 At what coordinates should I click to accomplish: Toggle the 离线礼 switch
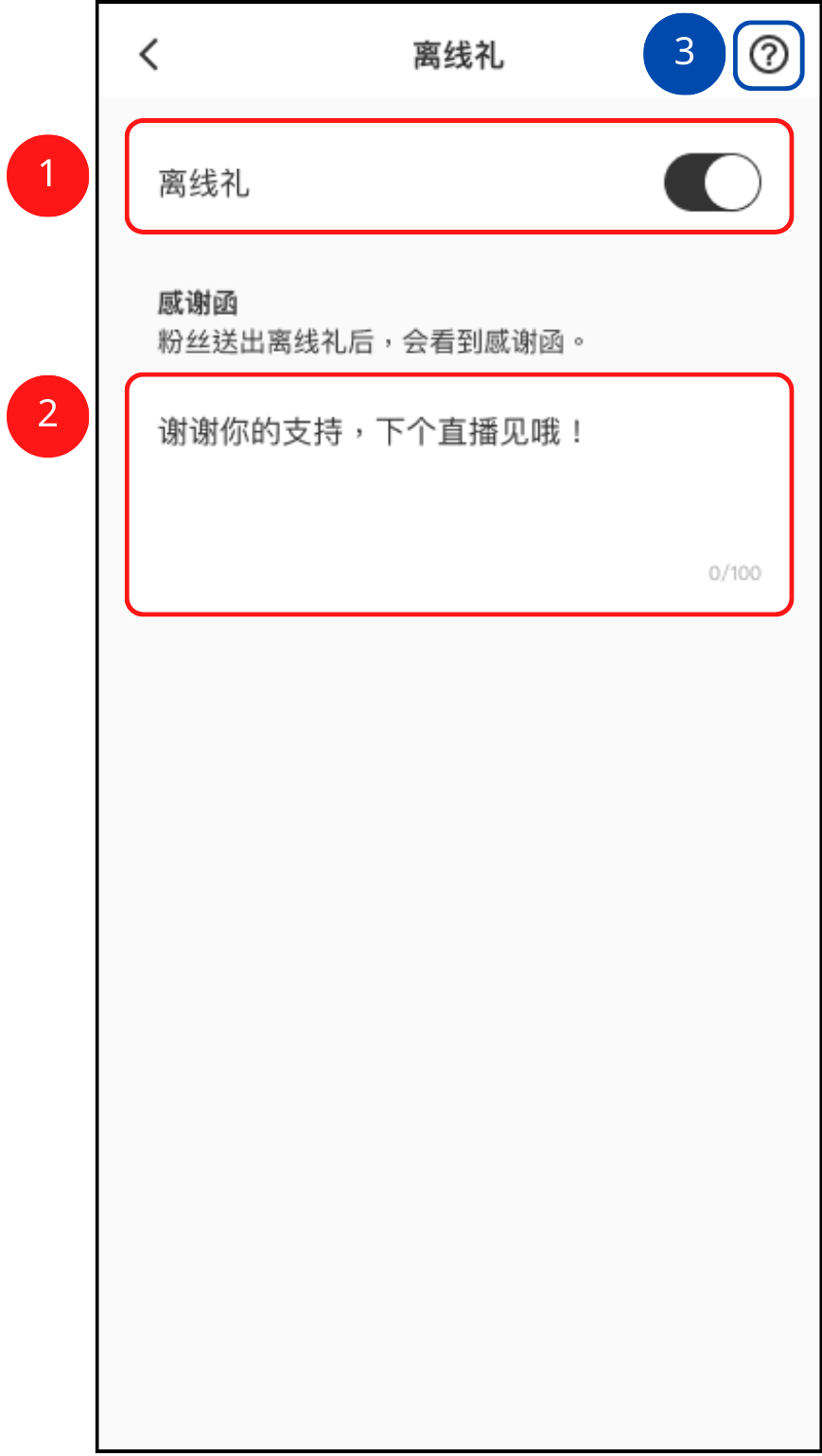[712, 182]
